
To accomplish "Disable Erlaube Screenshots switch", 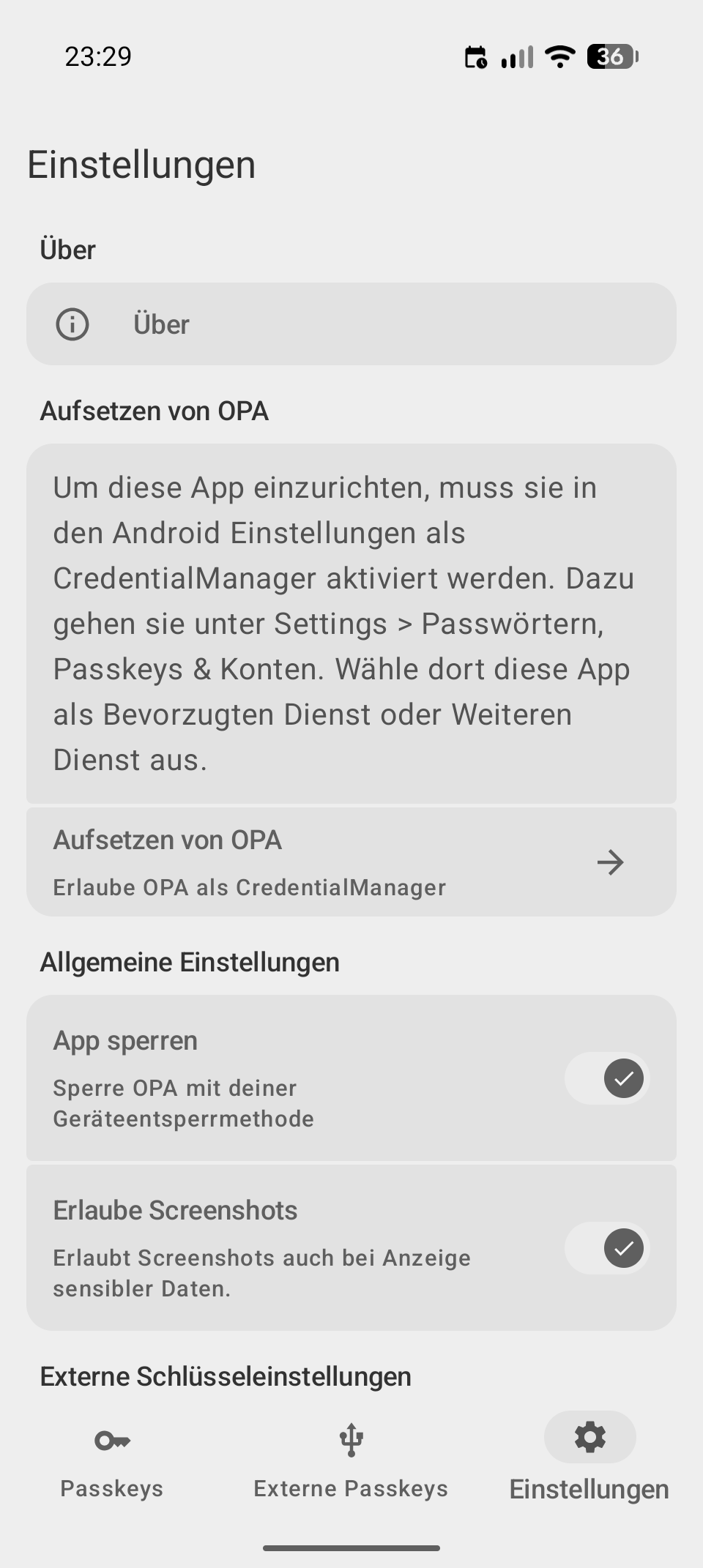I will (607, 1248).
